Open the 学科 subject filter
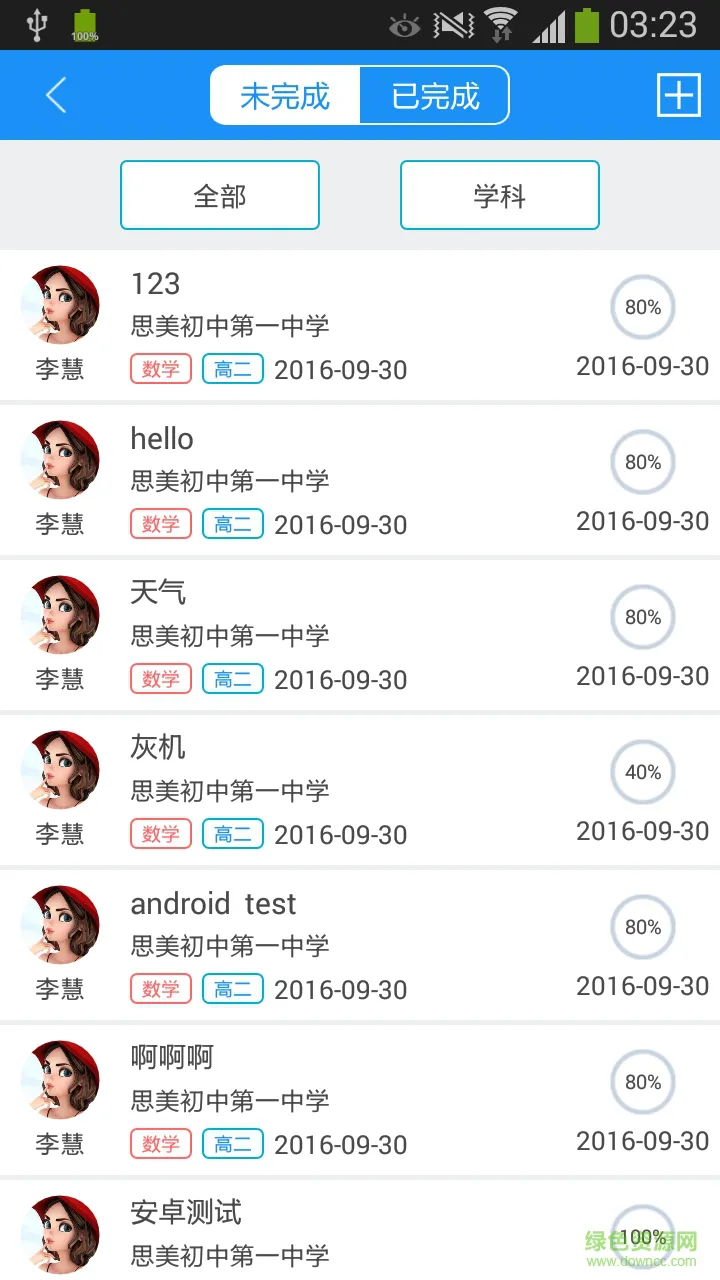The width and height of the screenshot is (720, 1280). (500, 195)
